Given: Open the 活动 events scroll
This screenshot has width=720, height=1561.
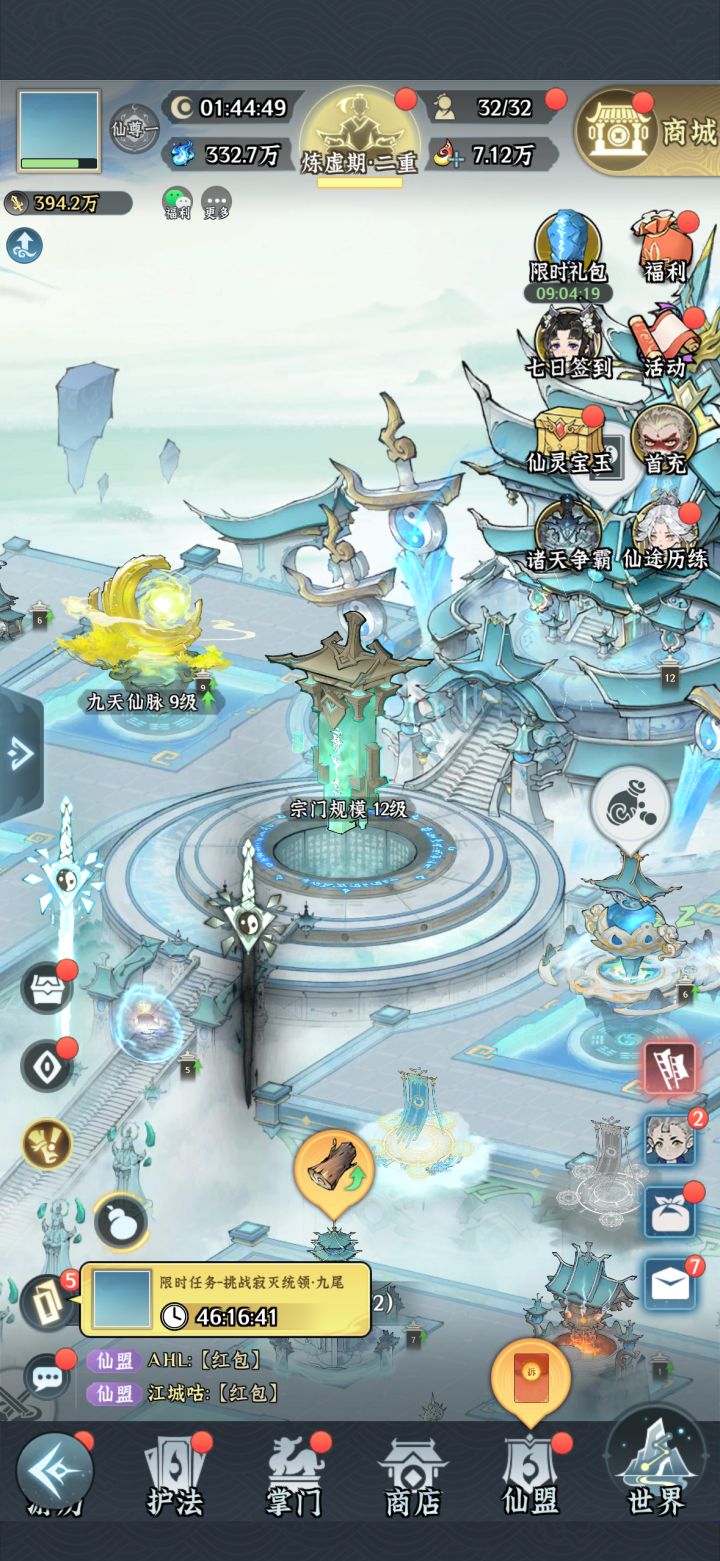Looking at the screenshot, I should tap(664, 342).
